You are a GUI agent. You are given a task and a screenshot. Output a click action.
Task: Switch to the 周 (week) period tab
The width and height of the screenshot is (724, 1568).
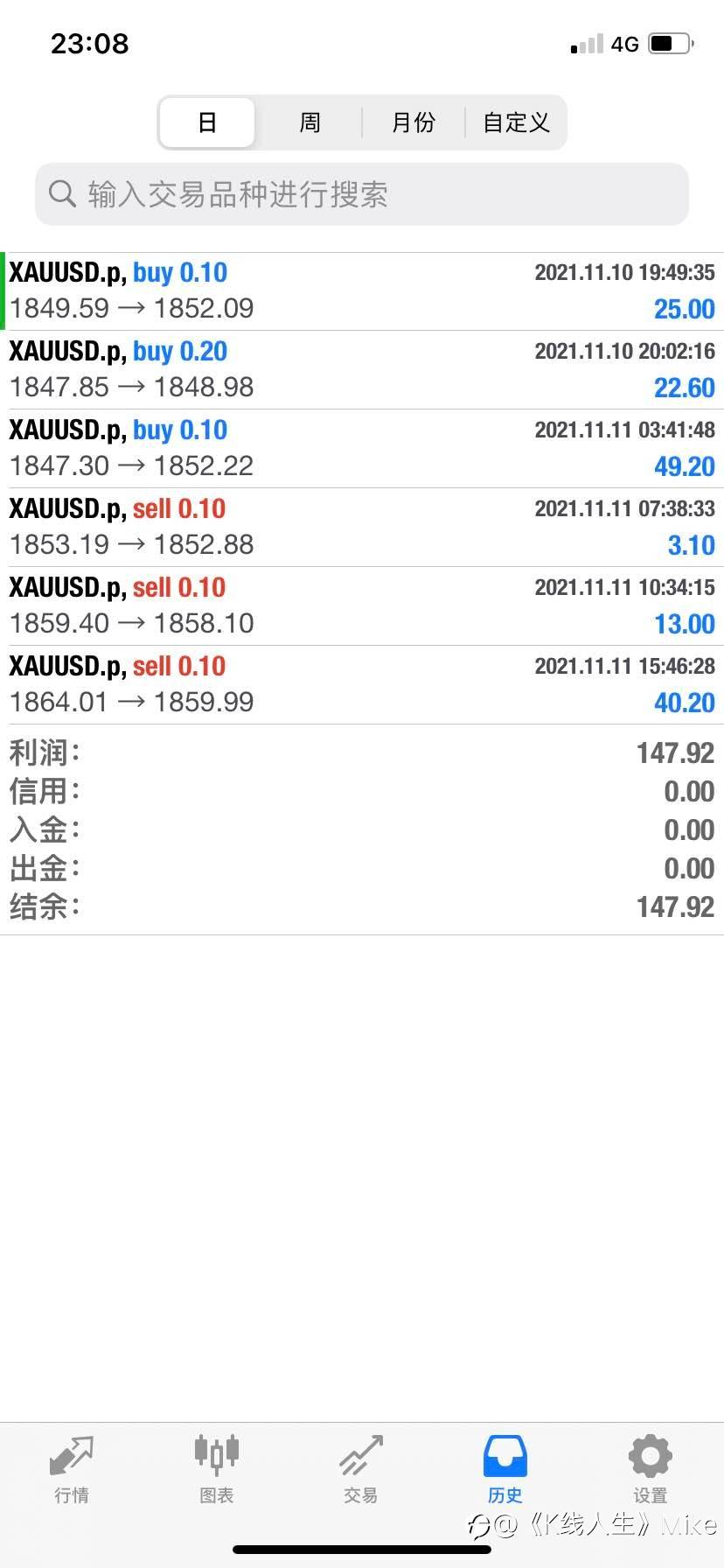point(310,122)
